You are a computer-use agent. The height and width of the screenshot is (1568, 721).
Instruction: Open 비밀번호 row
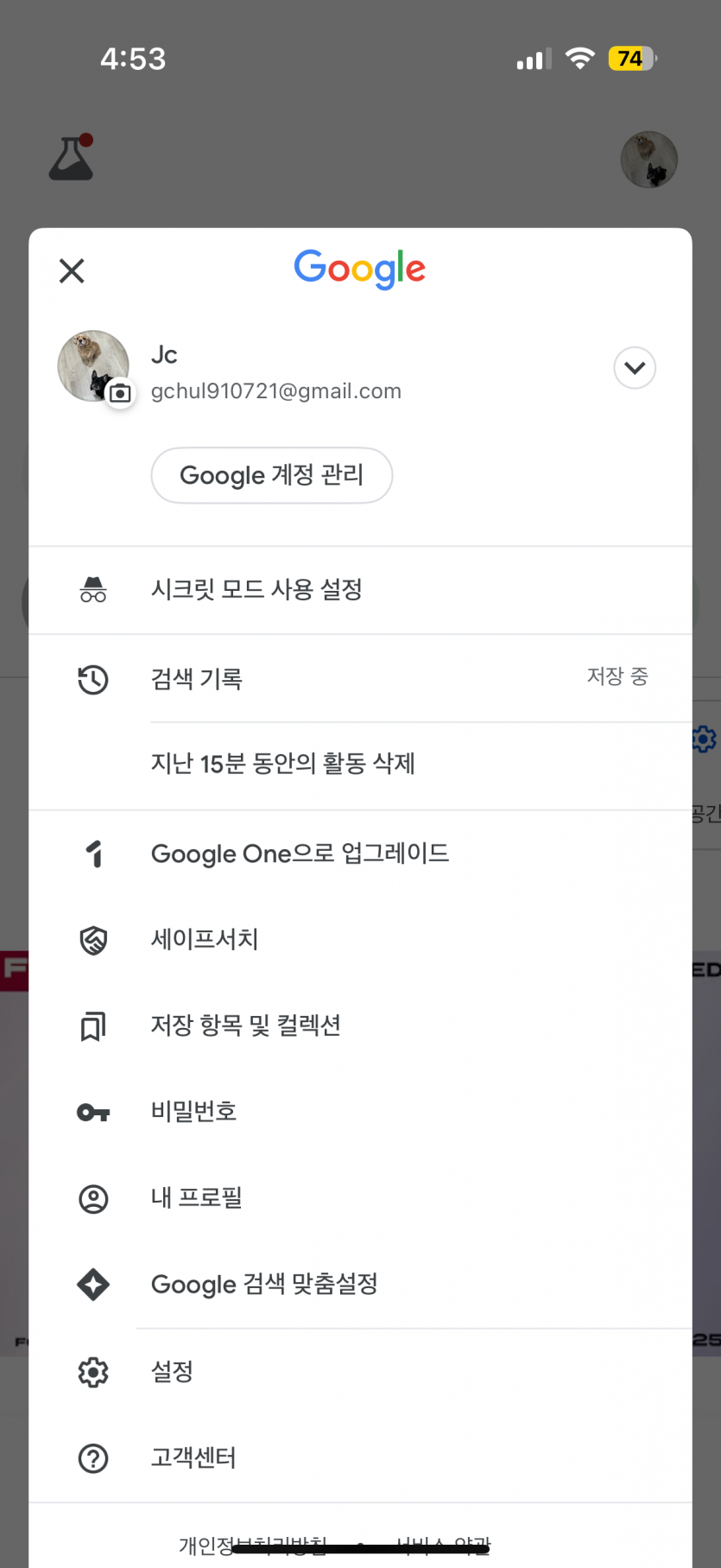coord(360,1112)
